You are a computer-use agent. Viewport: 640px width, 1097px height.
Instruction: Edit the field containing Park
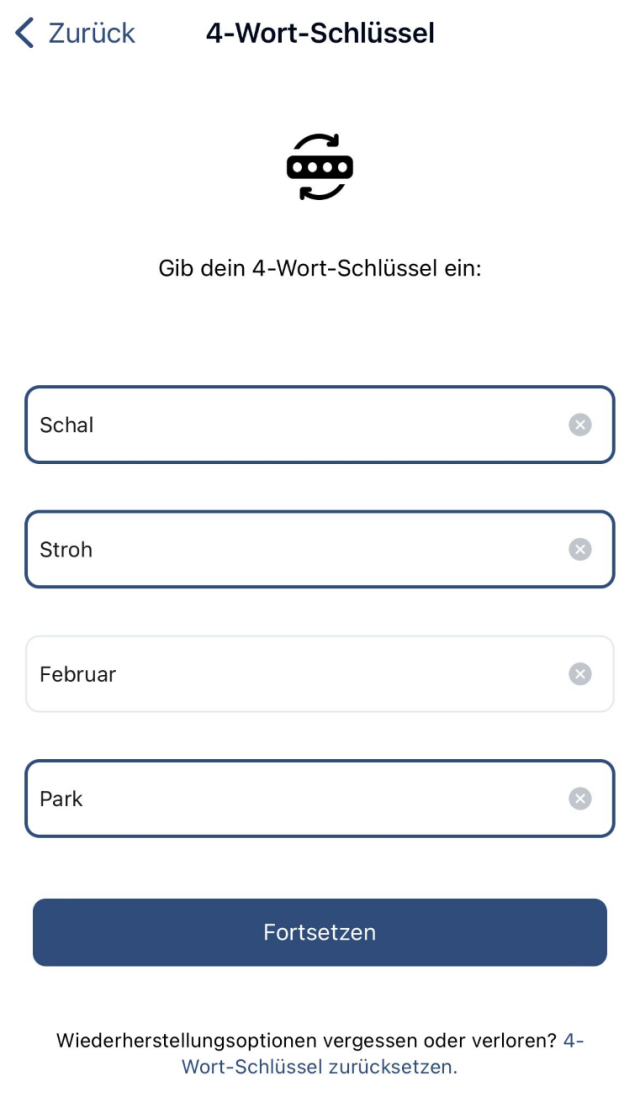point(290,799)
